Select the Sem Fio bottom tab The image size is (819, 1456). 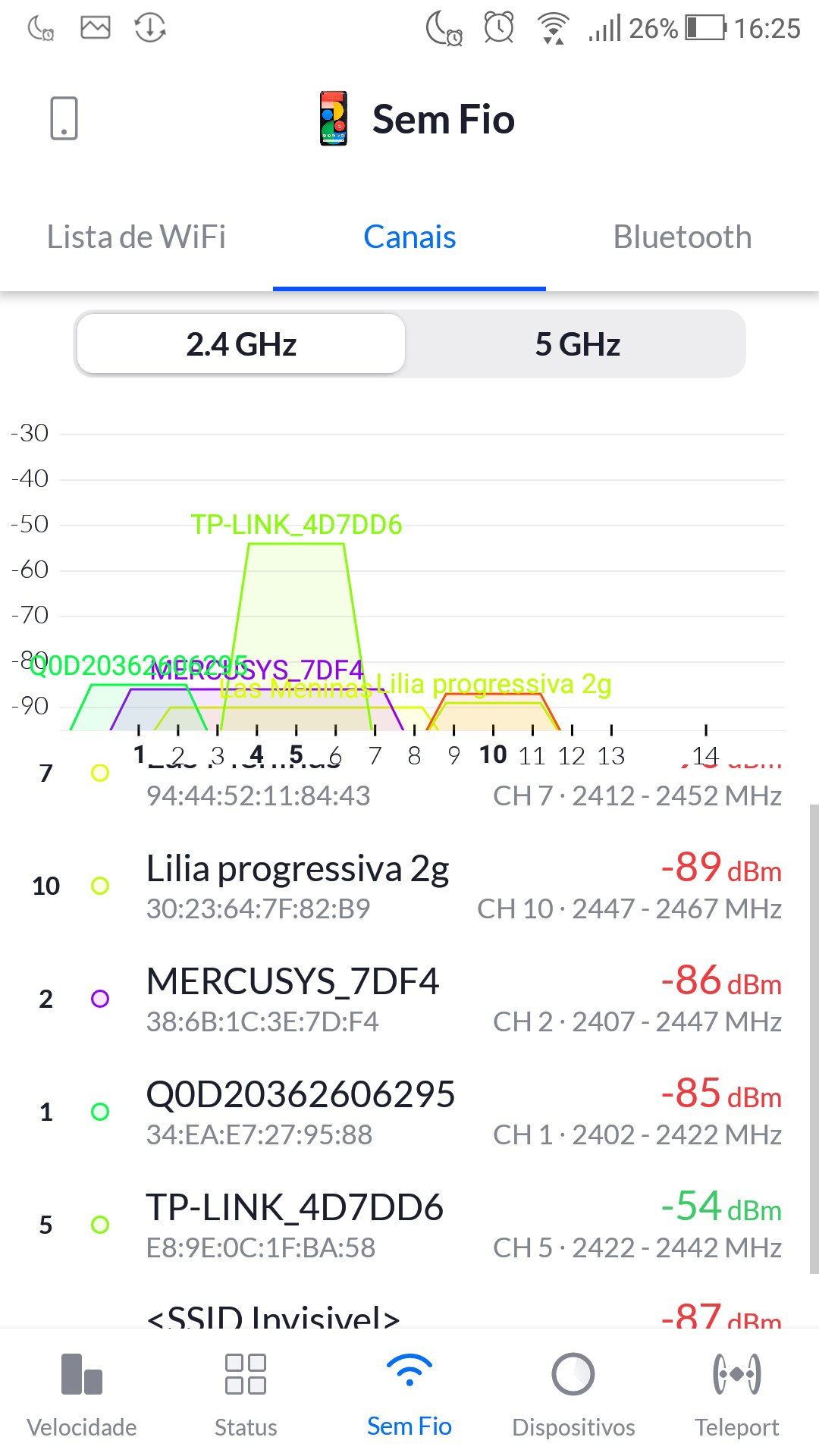pos(409,1394)
